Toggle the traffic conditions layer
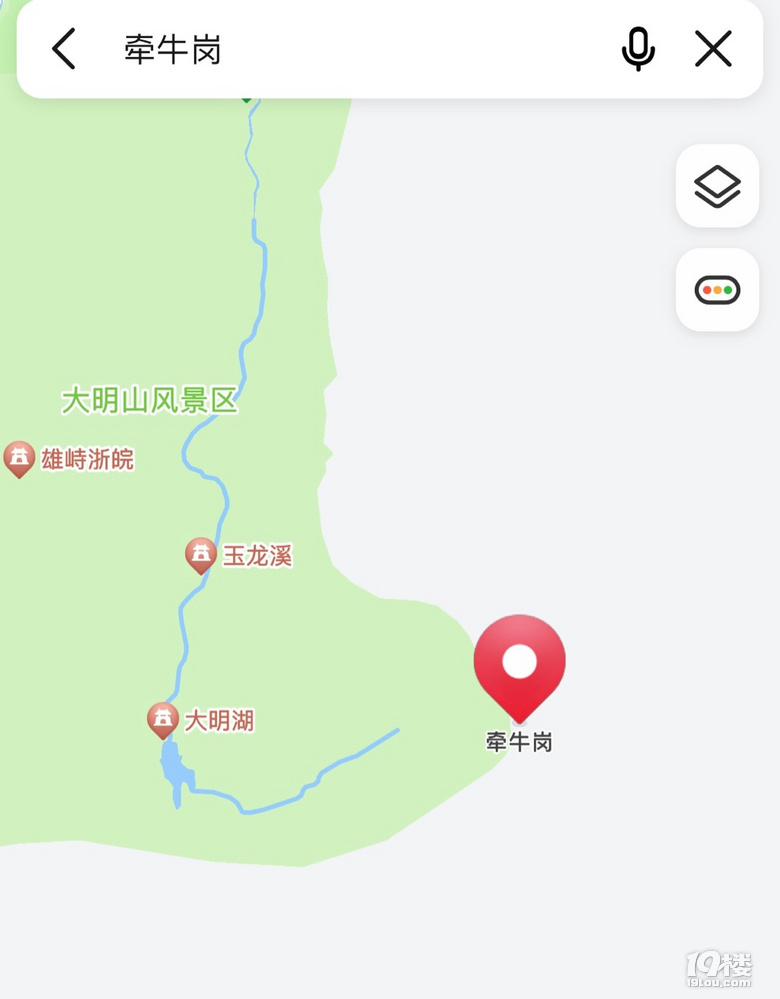 point(717,290)
